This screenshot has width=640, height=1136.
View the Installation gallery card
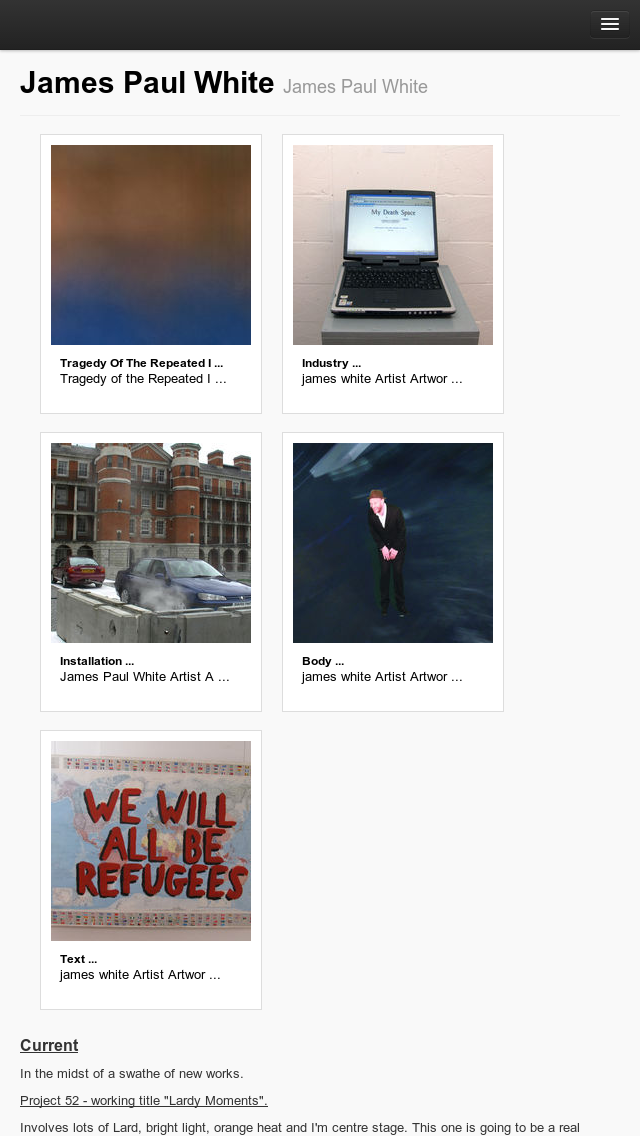click(x=151, y=572)
